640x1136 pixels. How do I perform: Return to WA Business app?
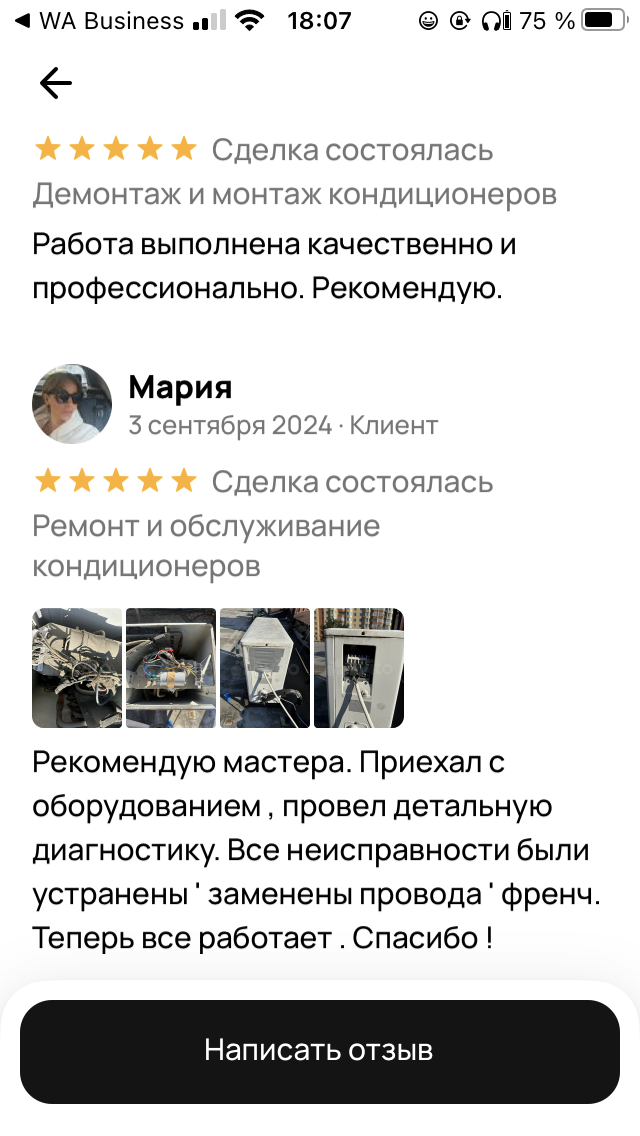[x=98, y=20]
